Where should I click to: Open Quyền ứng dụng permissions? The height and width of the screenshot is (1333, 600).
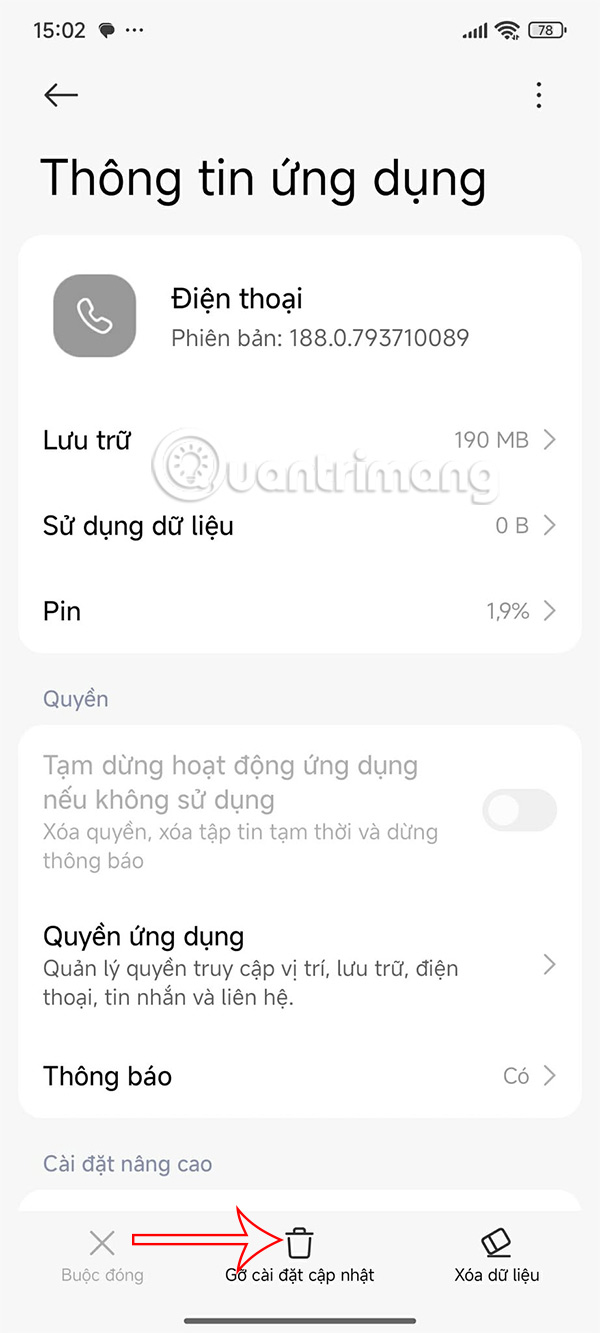299,964
